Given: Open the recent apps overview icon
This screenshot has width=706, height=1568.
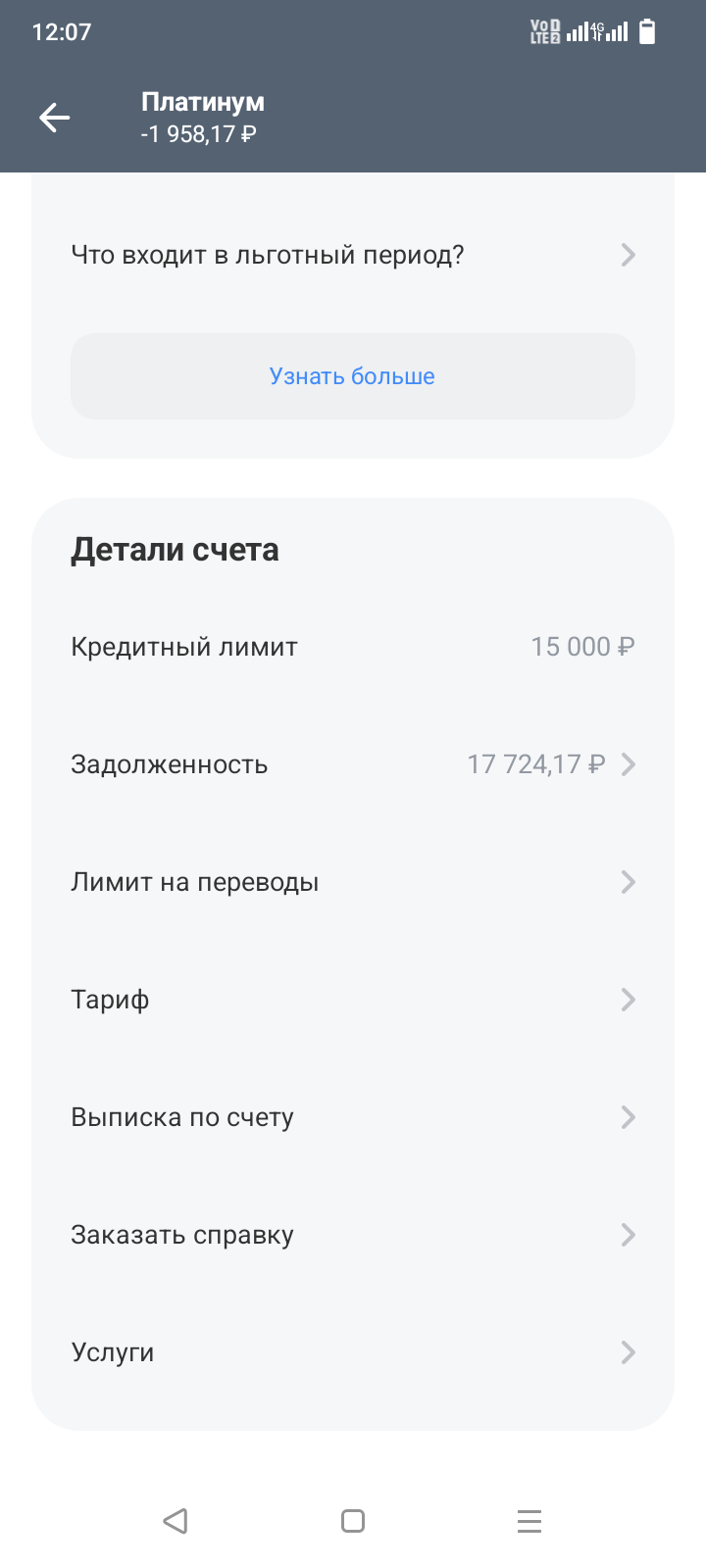Looking at the screenshot, I should pos(529,1521).
